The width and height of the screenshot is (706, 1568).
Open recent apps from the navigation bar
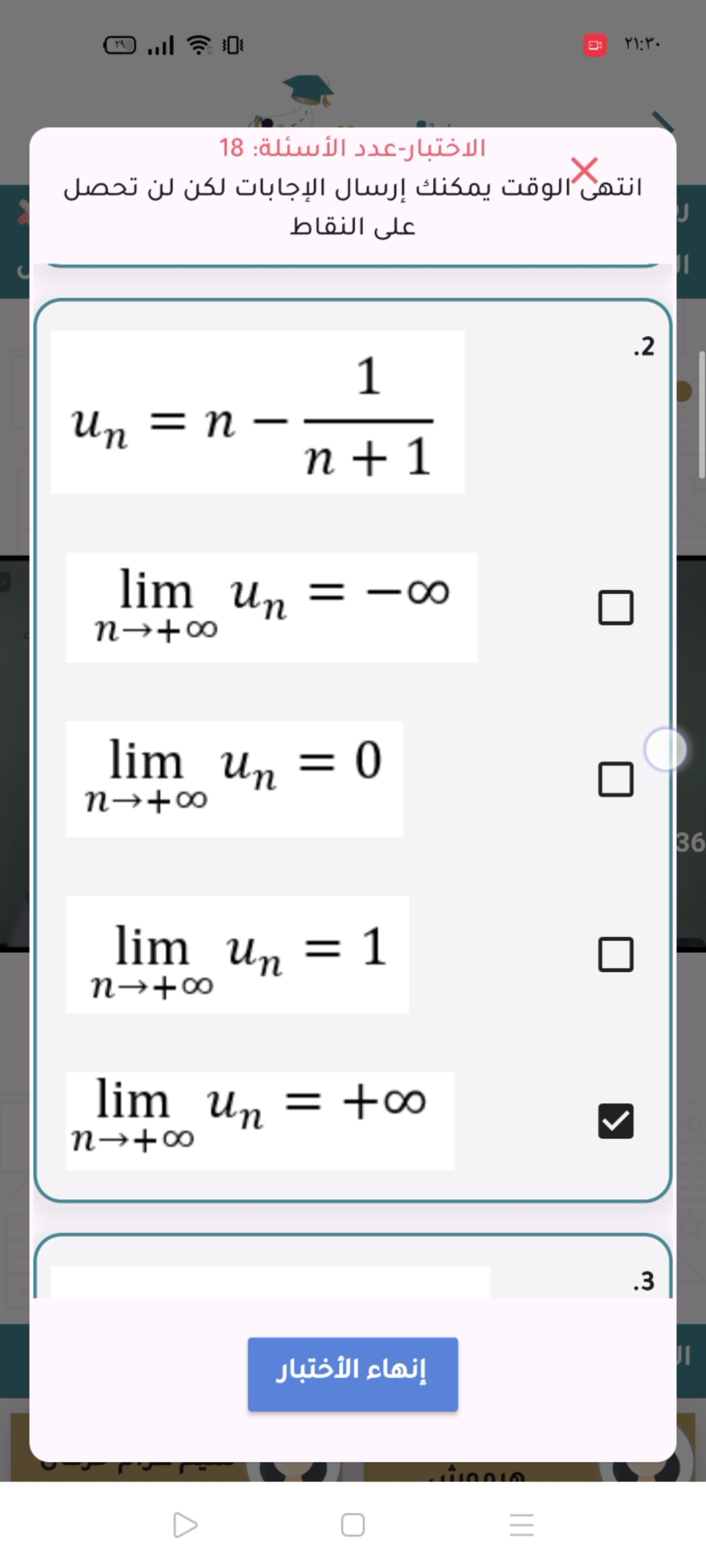pos(521,1525)
